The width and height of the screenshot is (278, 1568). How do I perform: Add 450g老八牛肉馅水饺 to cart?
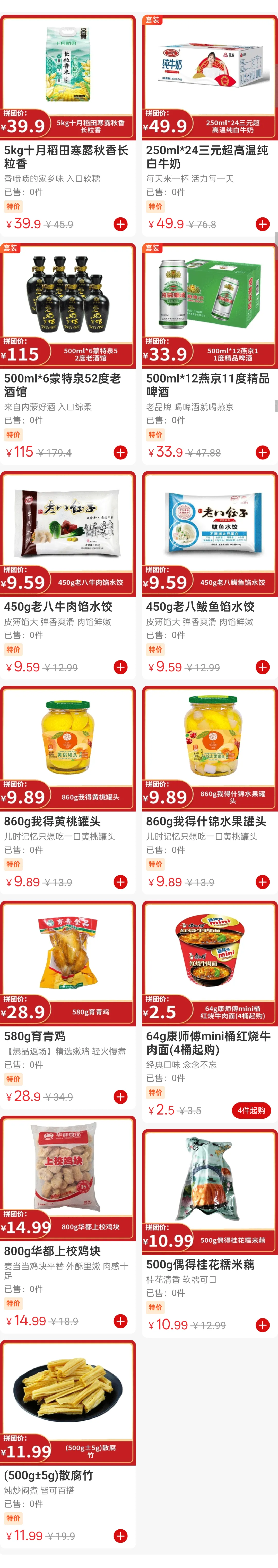(x=120, y=667)
